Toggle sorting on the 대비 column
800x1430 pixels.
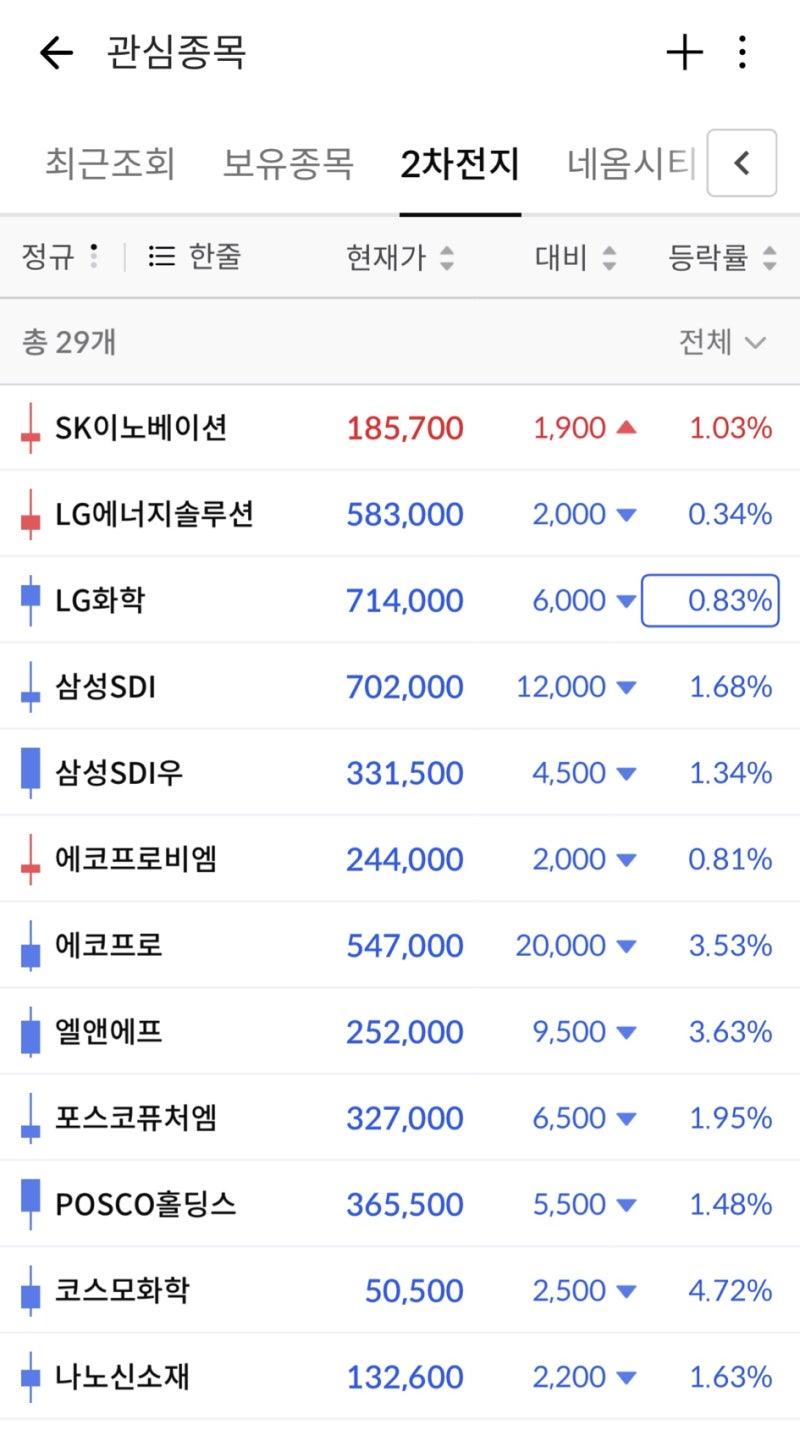577,256
